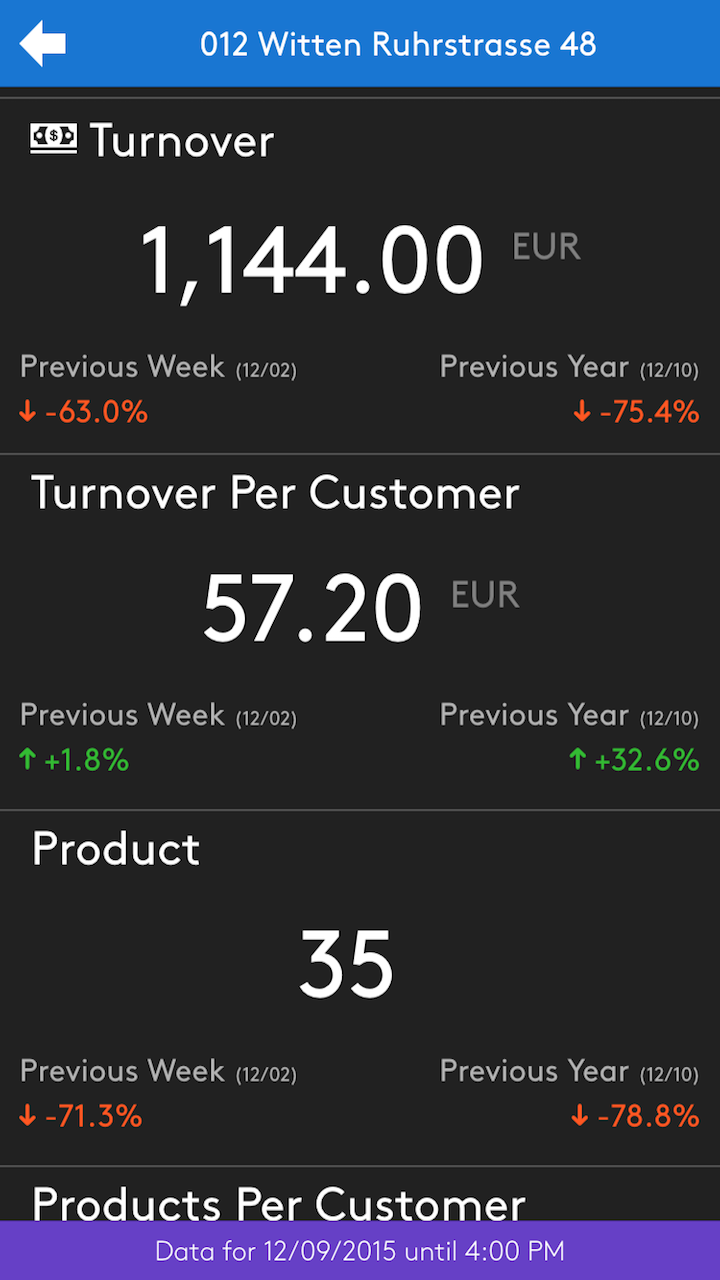
Task: Click the down arrow next to -71.3%
Action: pos(27,1116)
